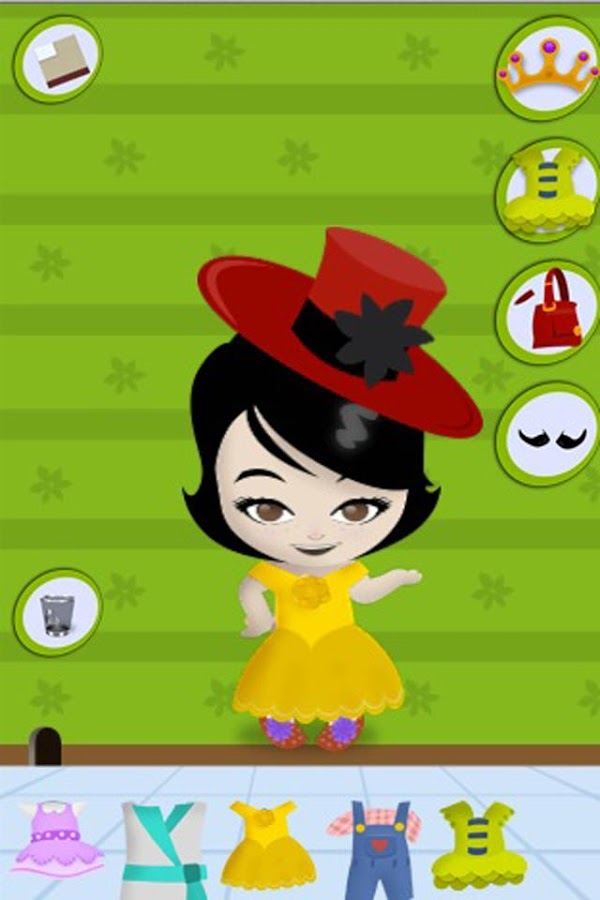Select the crown accessories category
The height and width of the screenshot is (900, 600).
[546, 69]
